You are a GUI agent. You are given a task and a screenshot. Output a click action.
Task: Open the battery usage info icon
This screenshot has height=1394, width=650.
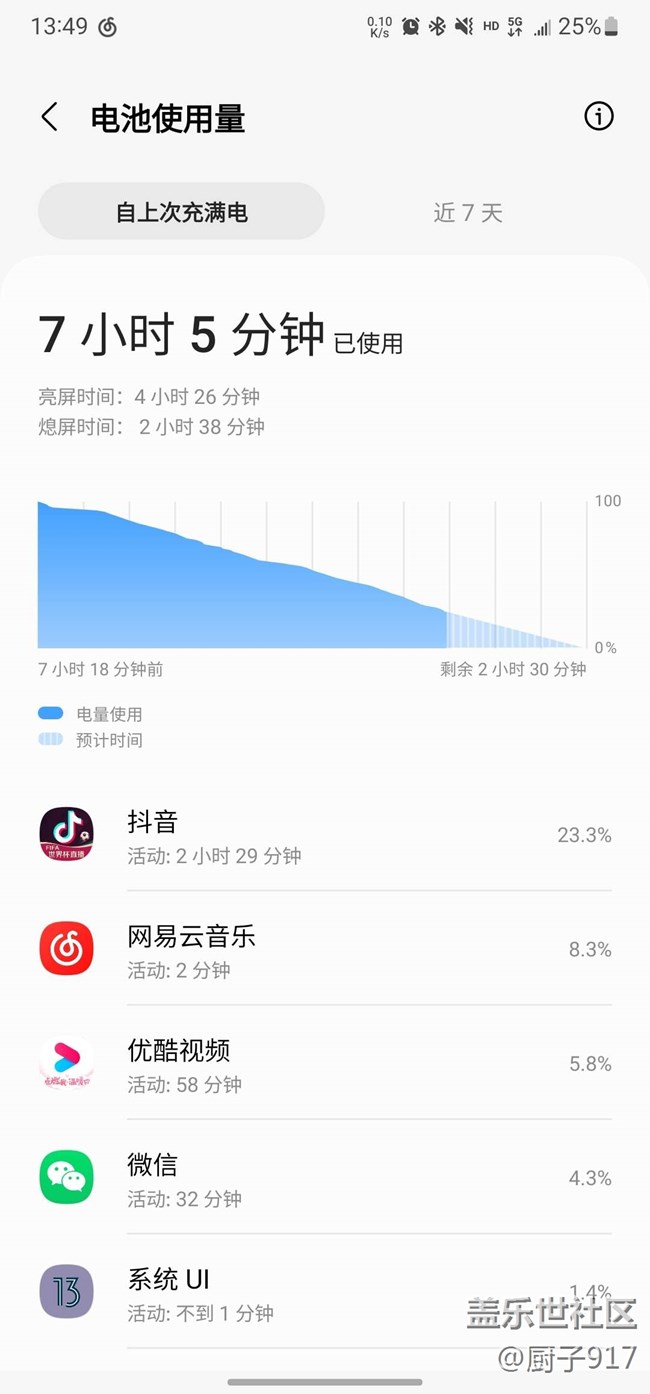click(598, 117)
